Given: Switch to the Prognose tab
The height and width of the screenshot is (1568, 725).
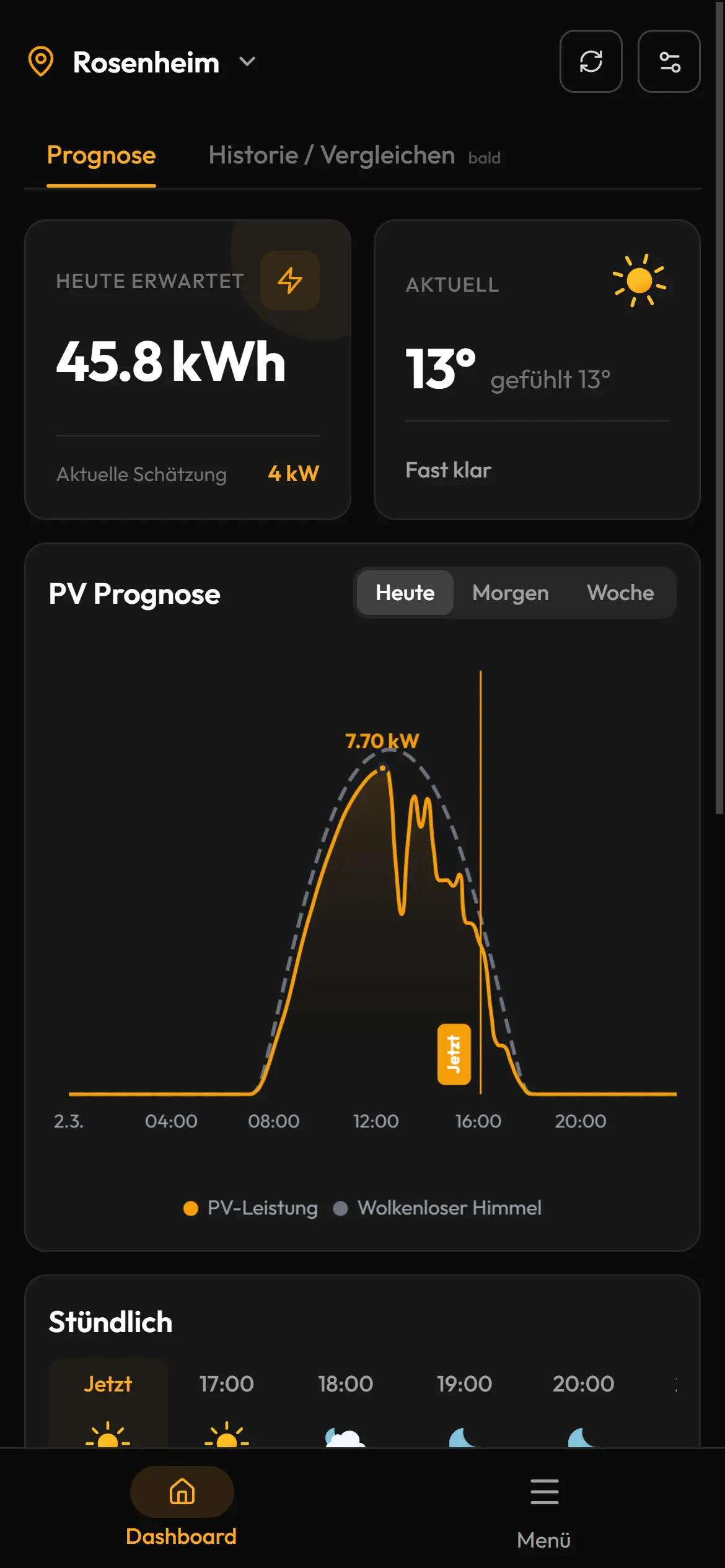Looking at the screenshot, I should (102, 155).
